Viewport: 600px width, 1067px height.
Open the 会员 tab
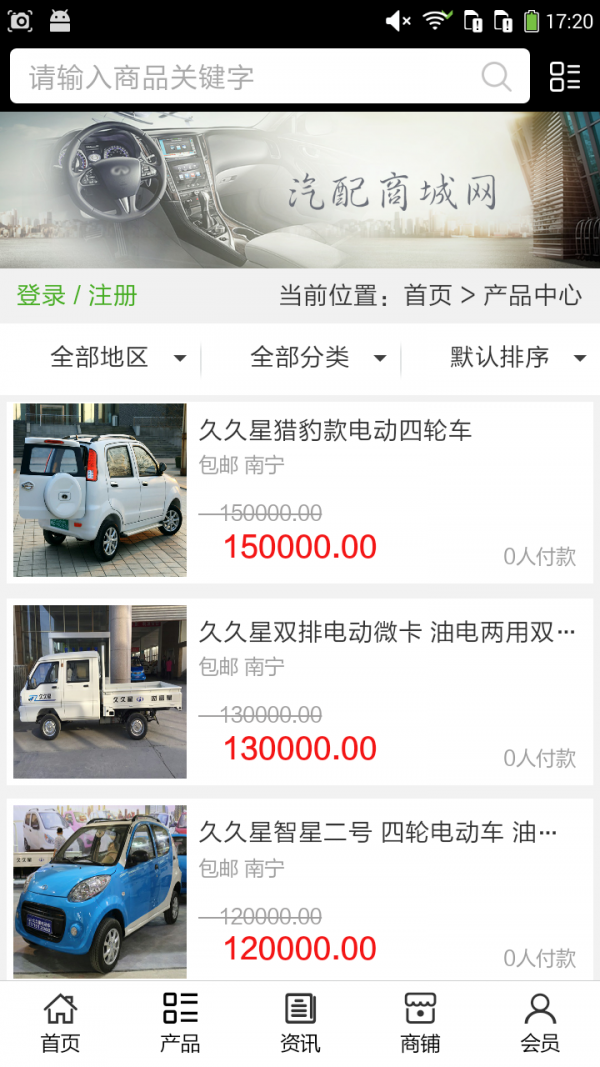(x=540, y=1023)
